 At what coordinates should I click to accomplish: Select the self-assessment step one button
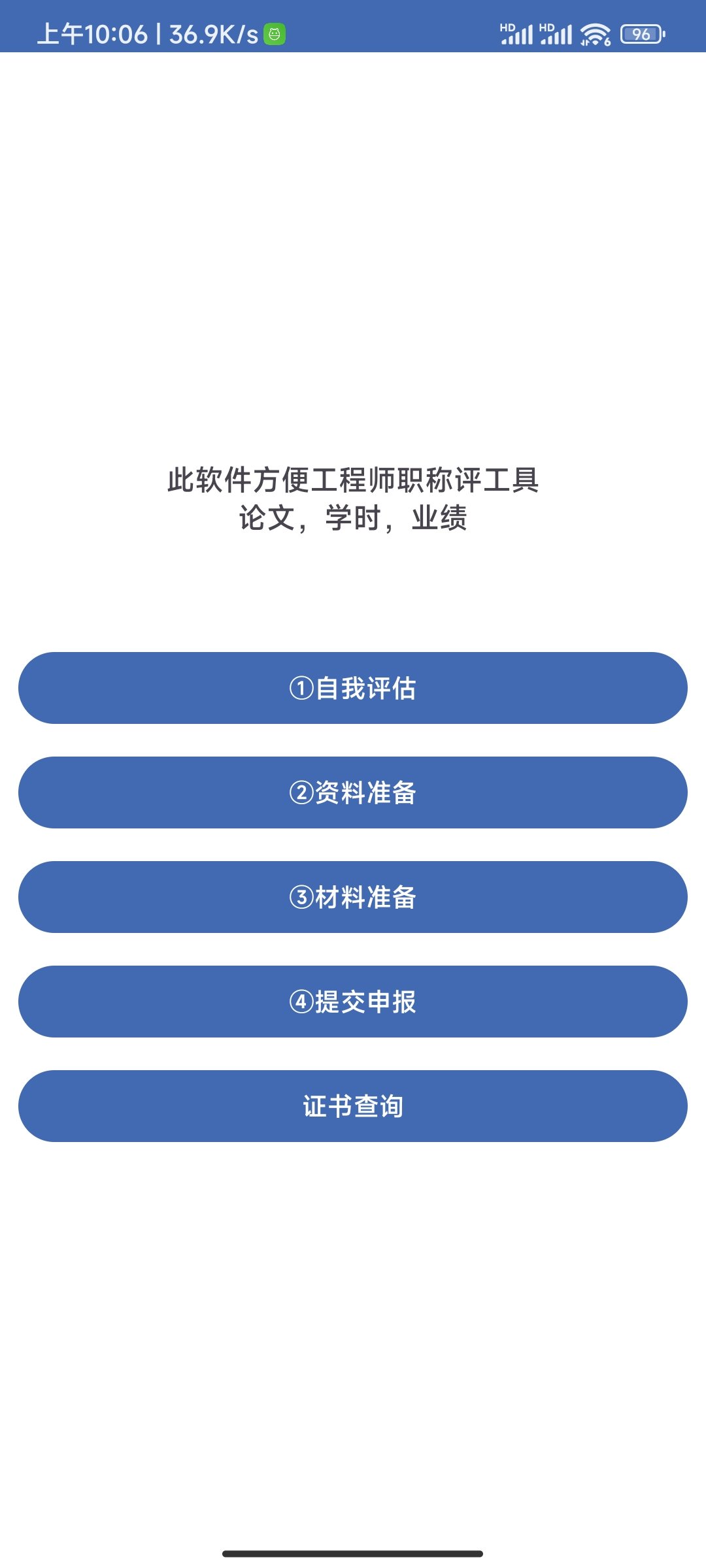click(353, 689)
